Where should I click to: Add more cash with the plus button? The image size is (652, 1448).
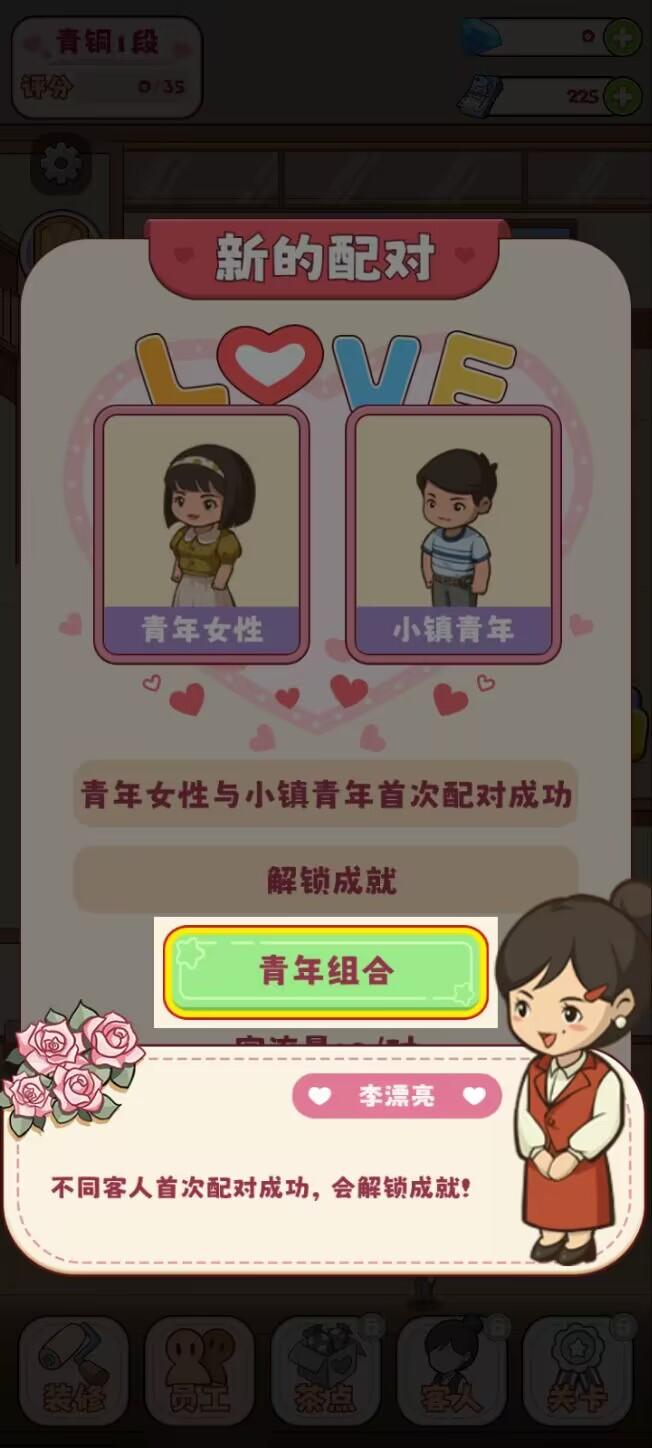tap(622, 97)
